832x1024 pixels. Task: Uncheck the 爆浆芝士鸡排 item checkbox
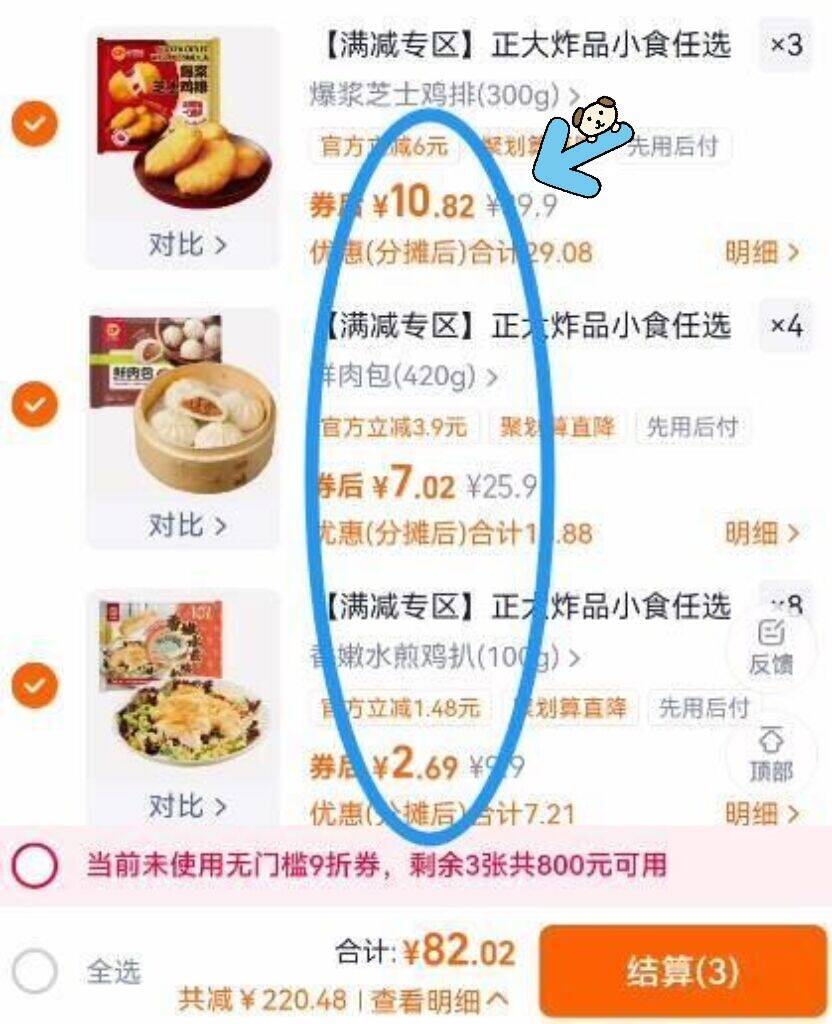[x=34, y=124]
